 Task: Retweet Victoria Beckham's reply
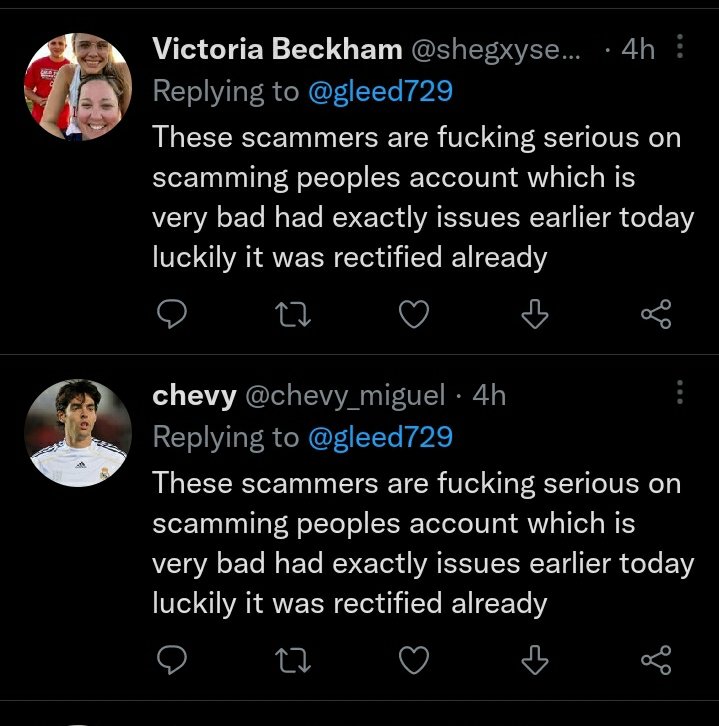[x=294, y=316]
